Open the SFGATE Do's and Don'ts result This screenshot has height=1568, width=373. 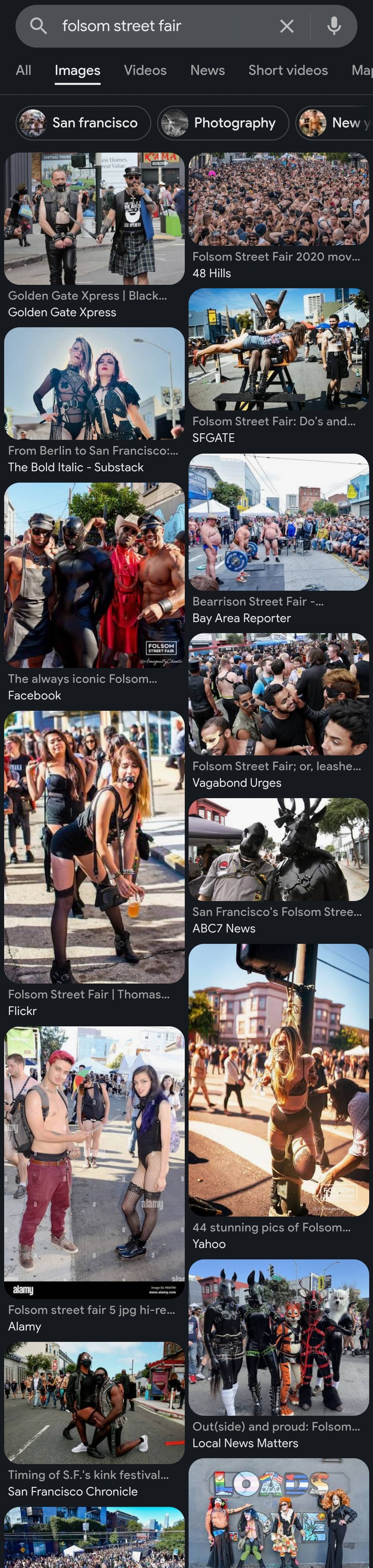click(x=278, y=349)
